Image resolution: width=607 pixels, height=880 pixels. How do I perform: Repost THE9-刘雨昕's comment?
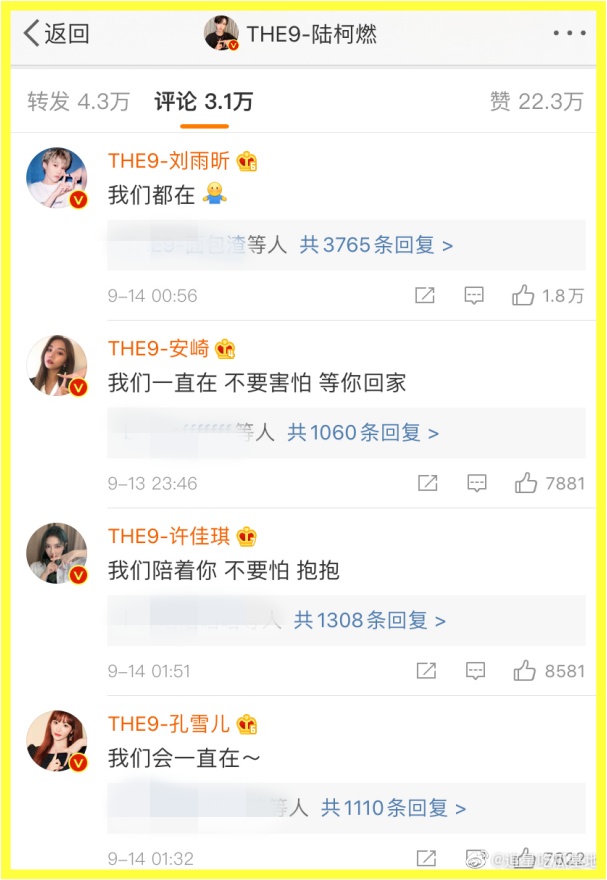425,296
